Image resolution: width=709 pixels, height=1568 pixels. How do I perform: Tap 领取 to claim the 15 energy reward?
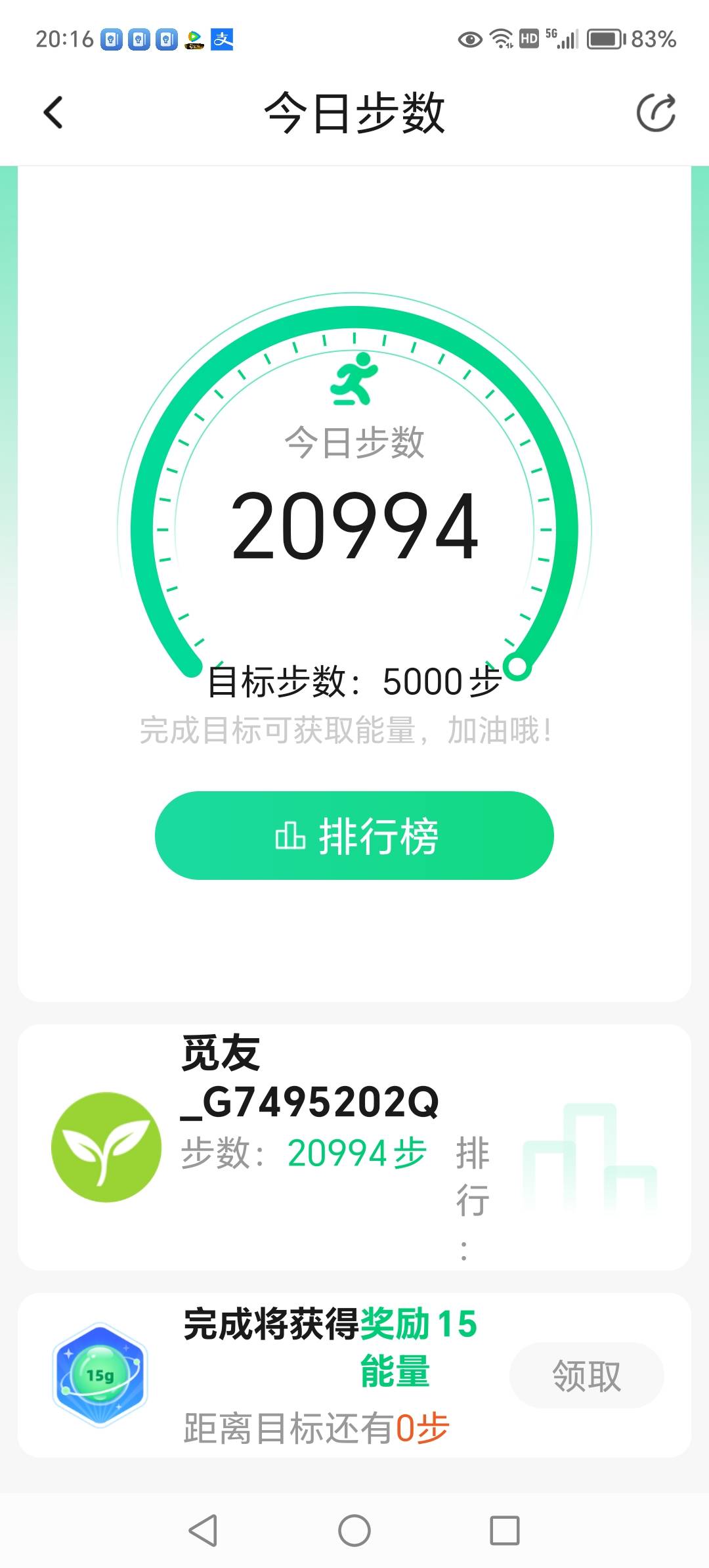[x=586, y=1374]
